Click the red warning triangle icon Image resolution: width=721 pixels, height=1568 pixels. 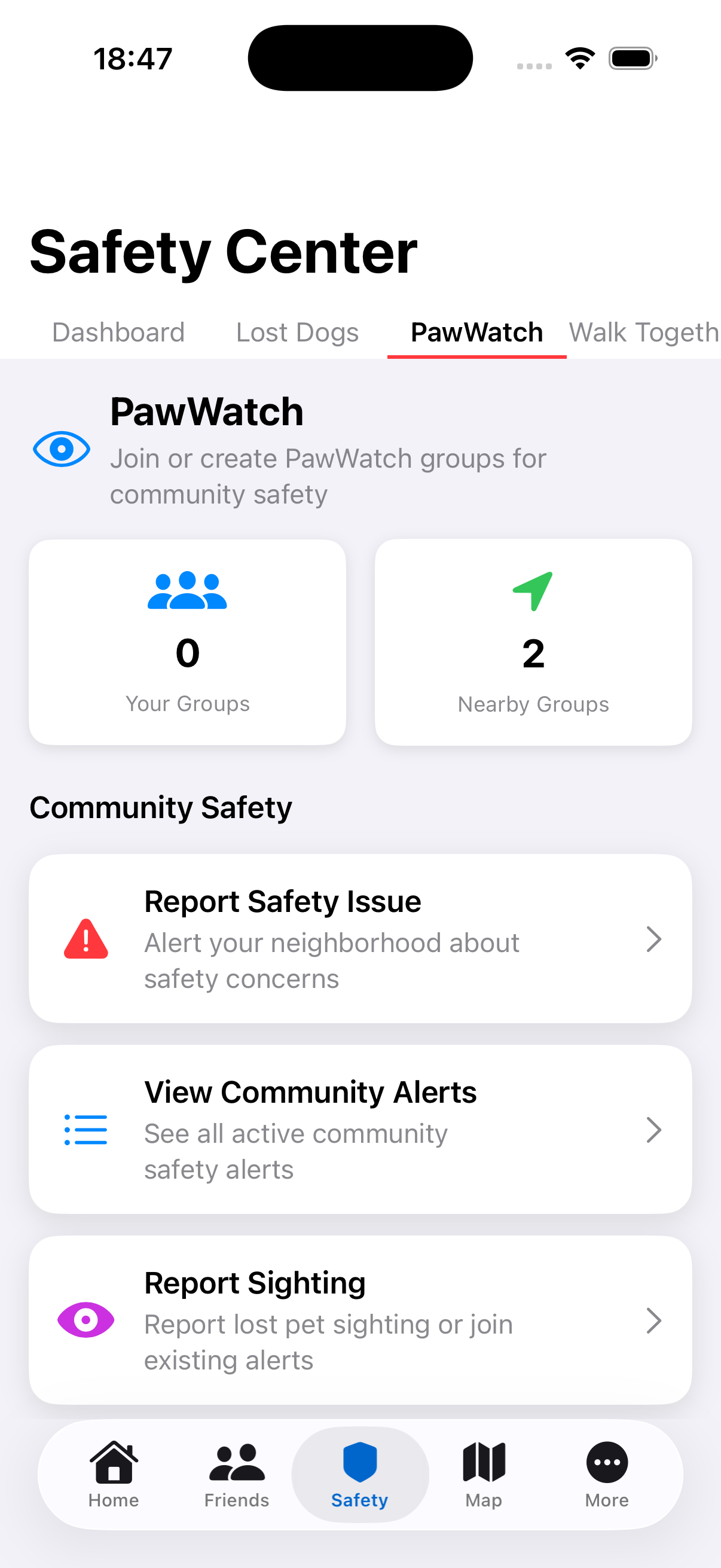pyautogui.click(x=85, y=941)
